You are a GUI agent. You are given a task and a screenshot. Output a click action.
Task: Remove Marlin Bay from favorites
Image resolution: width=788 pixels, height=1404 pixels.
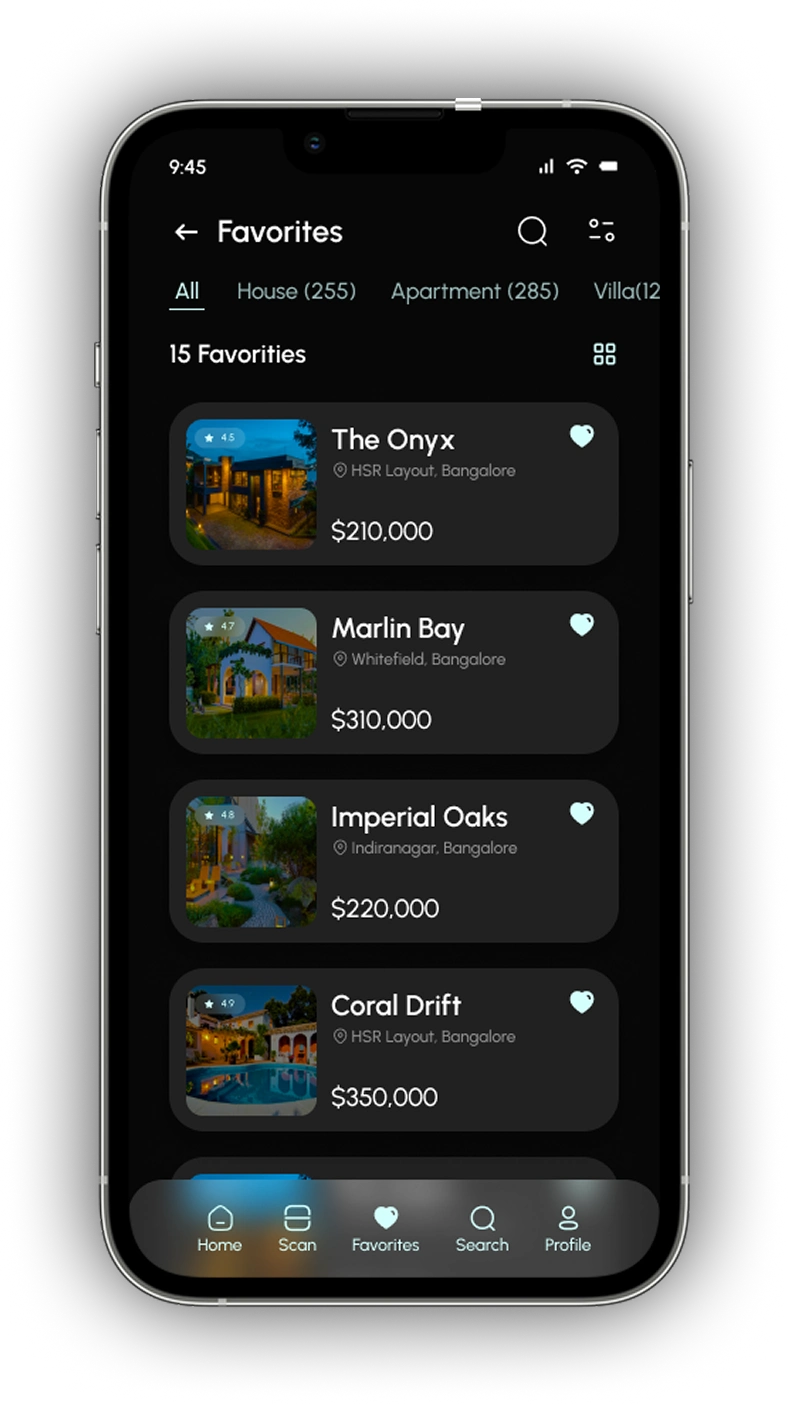point(582,625)
